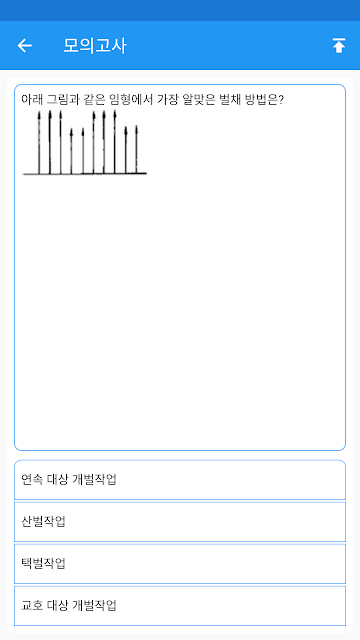Choose the 산벌작업 answer option
The width and height of the screenshot is (360, 640).
(180, 522)
